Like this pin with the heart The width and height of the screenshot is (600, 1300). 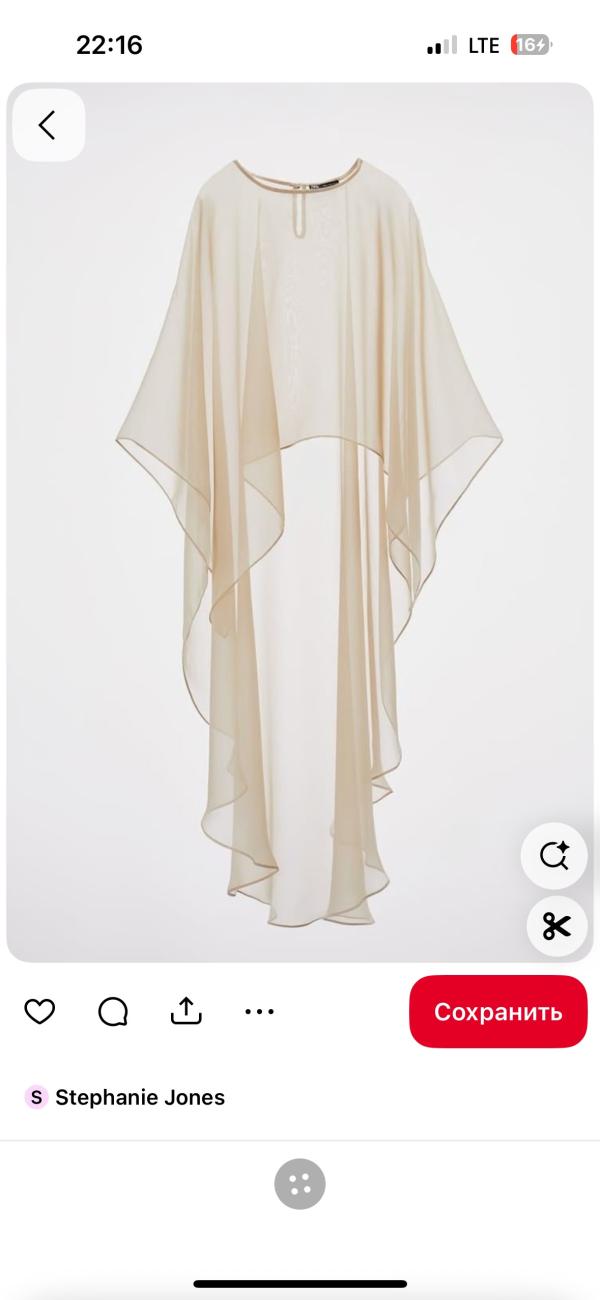(39, 1011)
